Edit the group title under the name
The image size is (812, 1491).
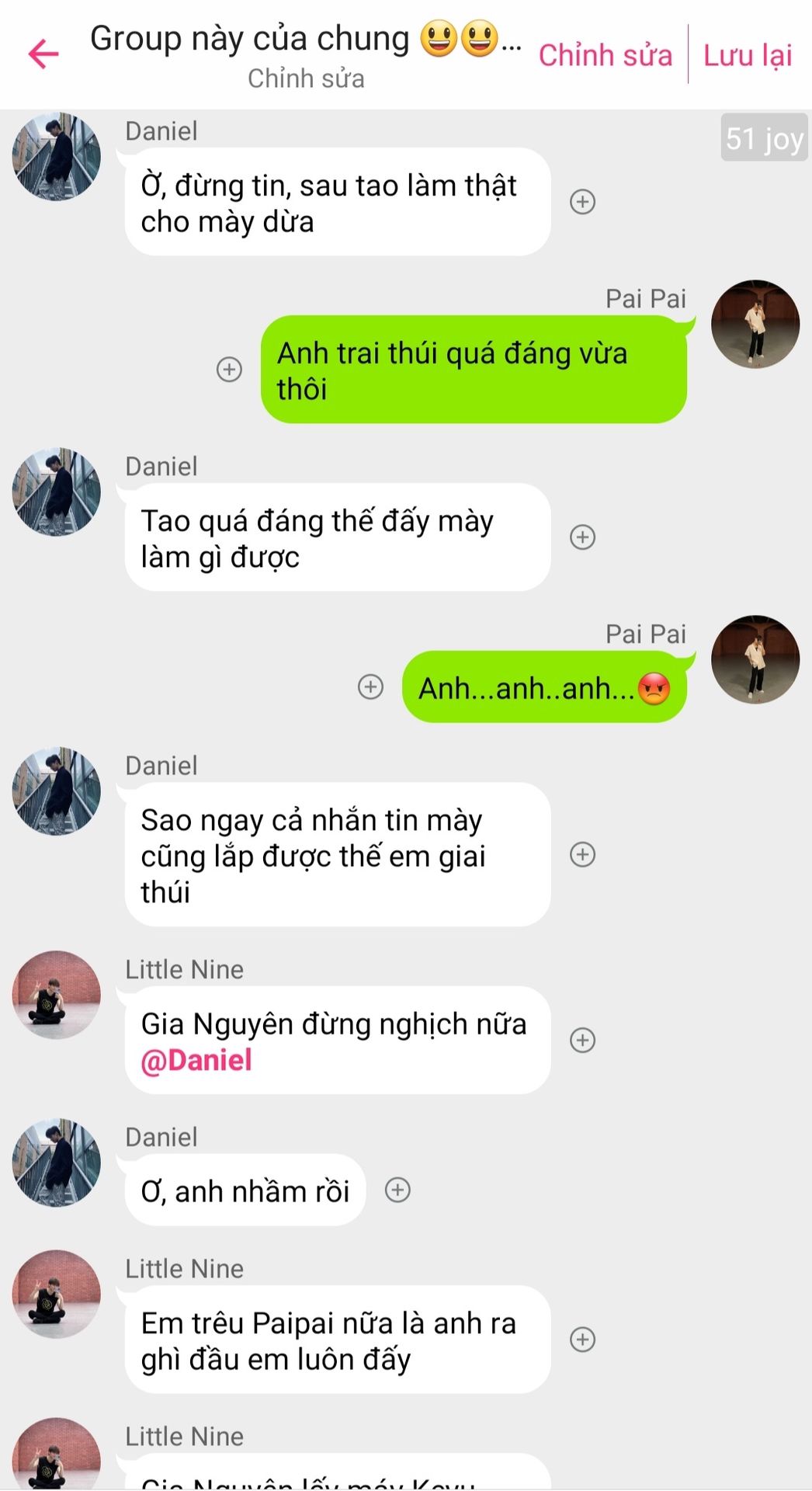point(306,78)
